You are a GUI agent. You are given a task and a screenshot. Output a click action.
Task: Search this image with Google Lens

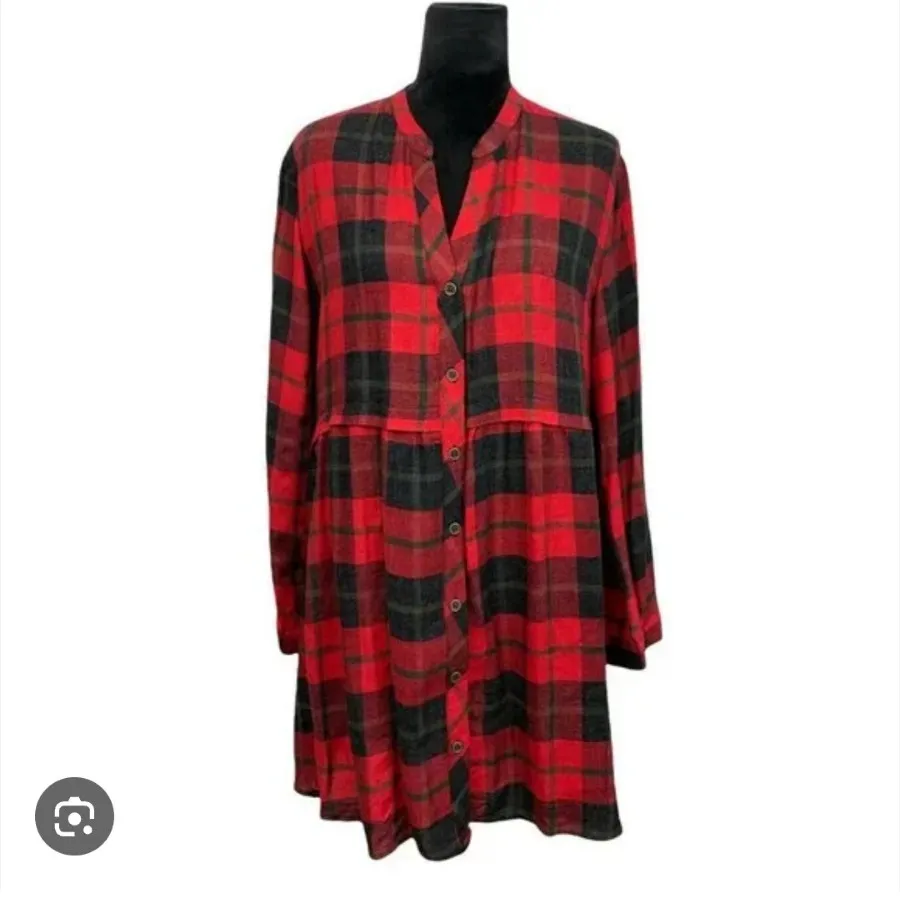tap(75, 816)
